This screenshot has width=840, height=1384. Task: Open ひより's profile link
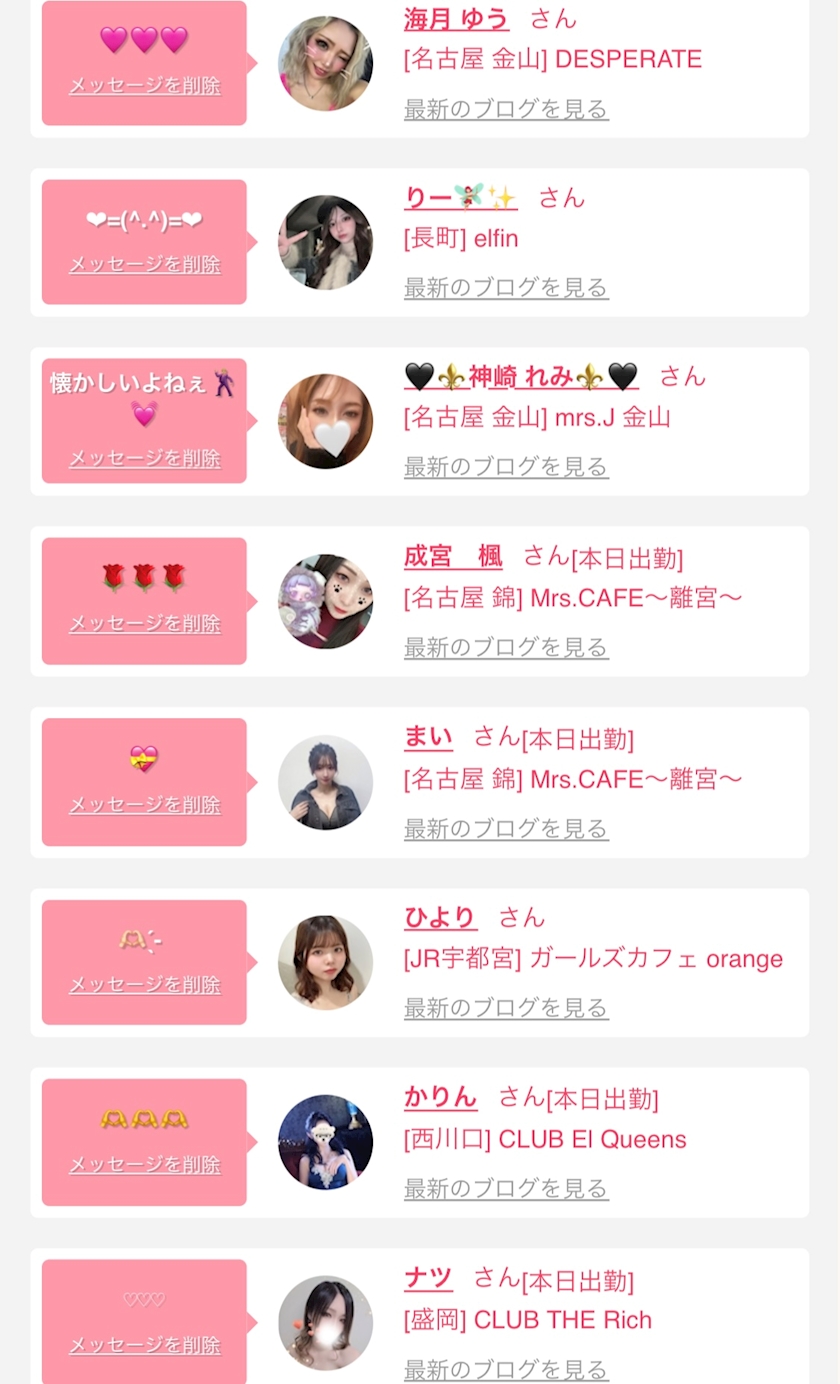[440, 917]
